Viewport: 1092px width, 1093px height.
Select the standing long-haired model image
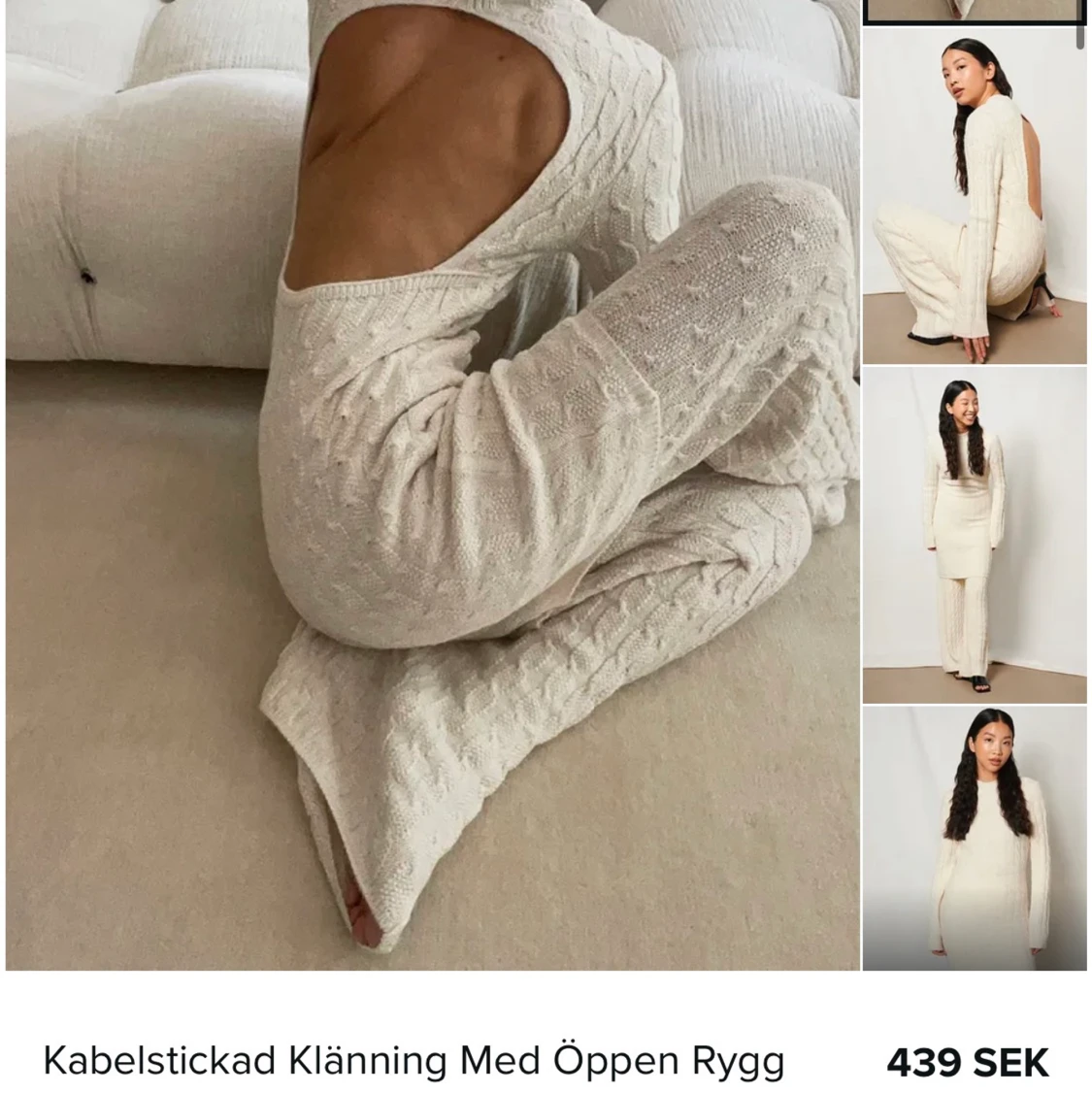[x=976, y=534]
